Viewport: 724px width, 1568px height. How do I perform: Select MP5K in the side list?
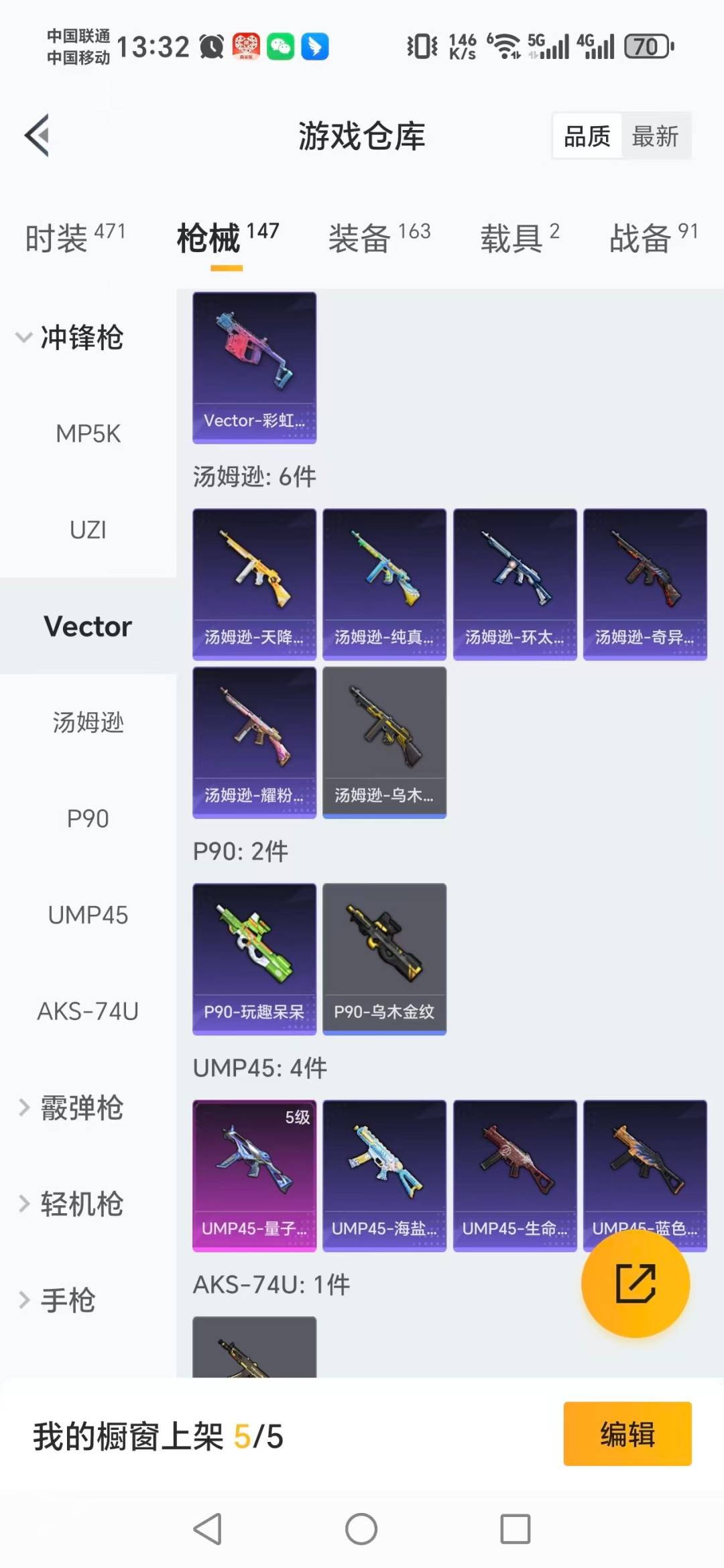[88, 434]
